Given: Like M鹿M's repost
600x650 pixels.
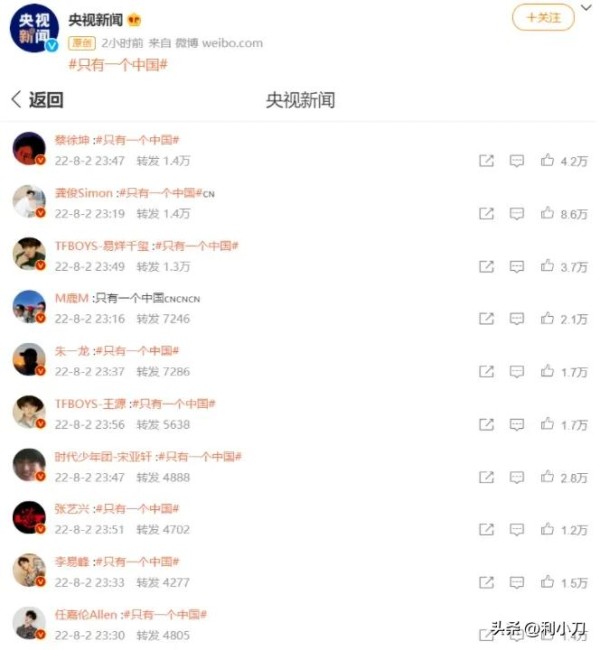Looking at the screenshot, I should 548,319.
